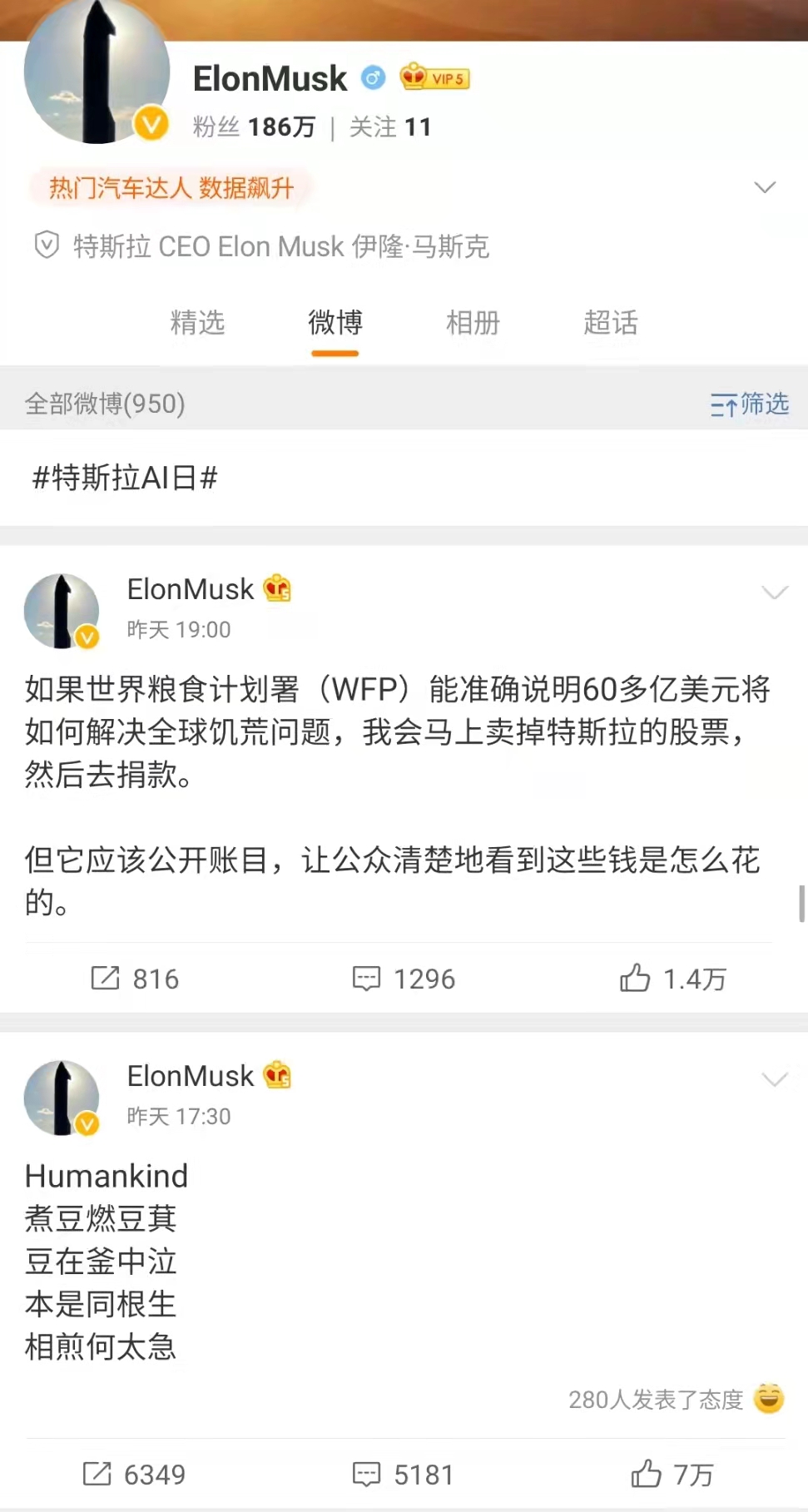
Task: Open the 1296 comments on WFP post
Action: pos(404,979)
